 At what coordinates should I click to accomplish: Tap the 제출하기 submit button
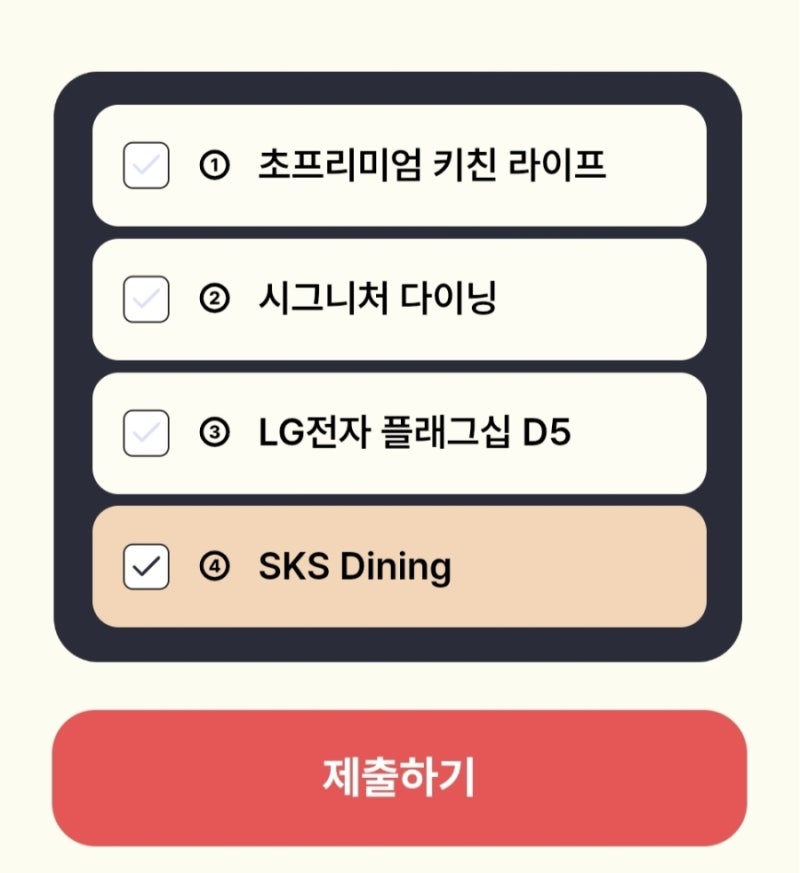coord(399,778)
